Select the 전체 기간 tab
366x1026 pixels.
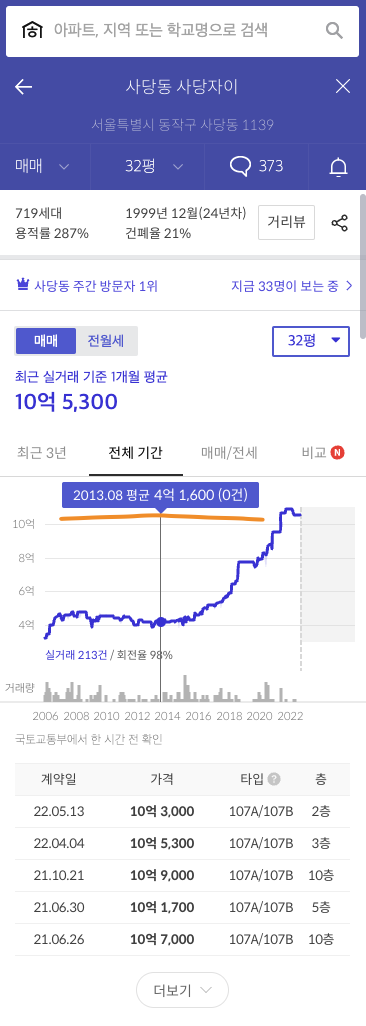[x=136, y=453]
